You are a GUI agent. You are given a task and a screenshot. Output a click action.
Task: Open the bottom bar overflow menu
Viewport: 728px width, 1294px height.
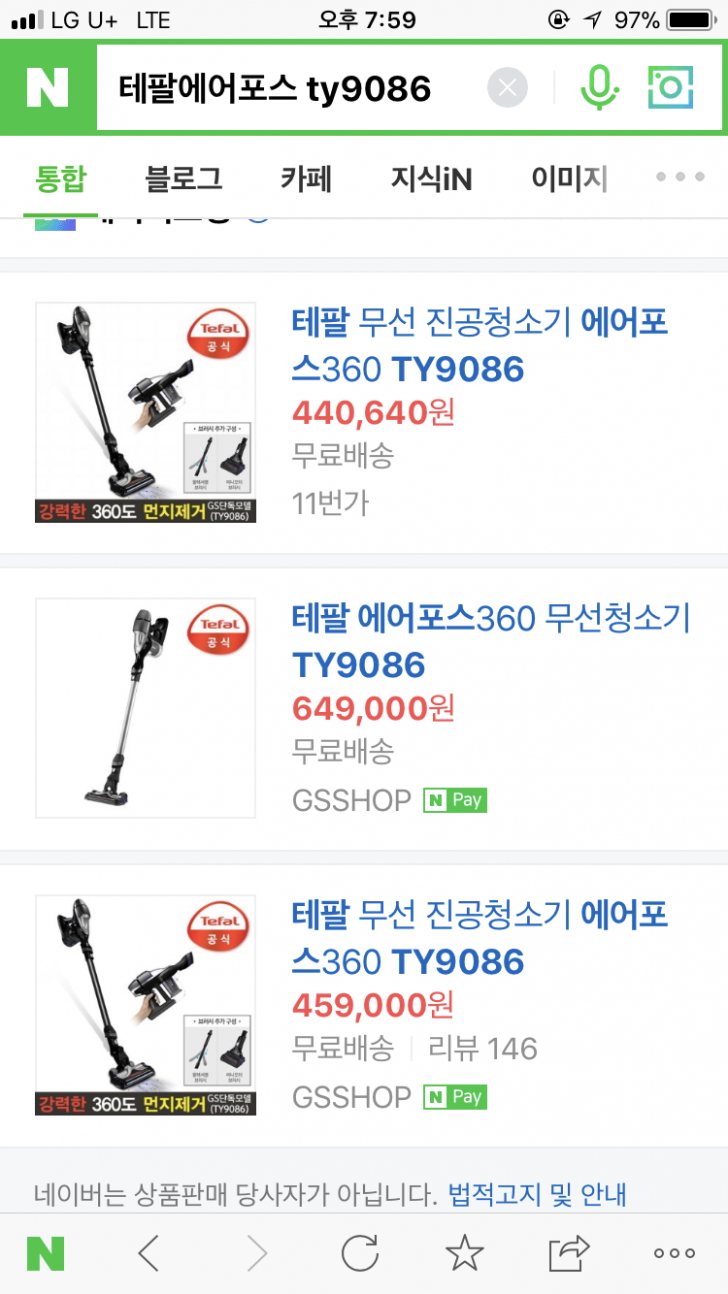point(674,1253)
